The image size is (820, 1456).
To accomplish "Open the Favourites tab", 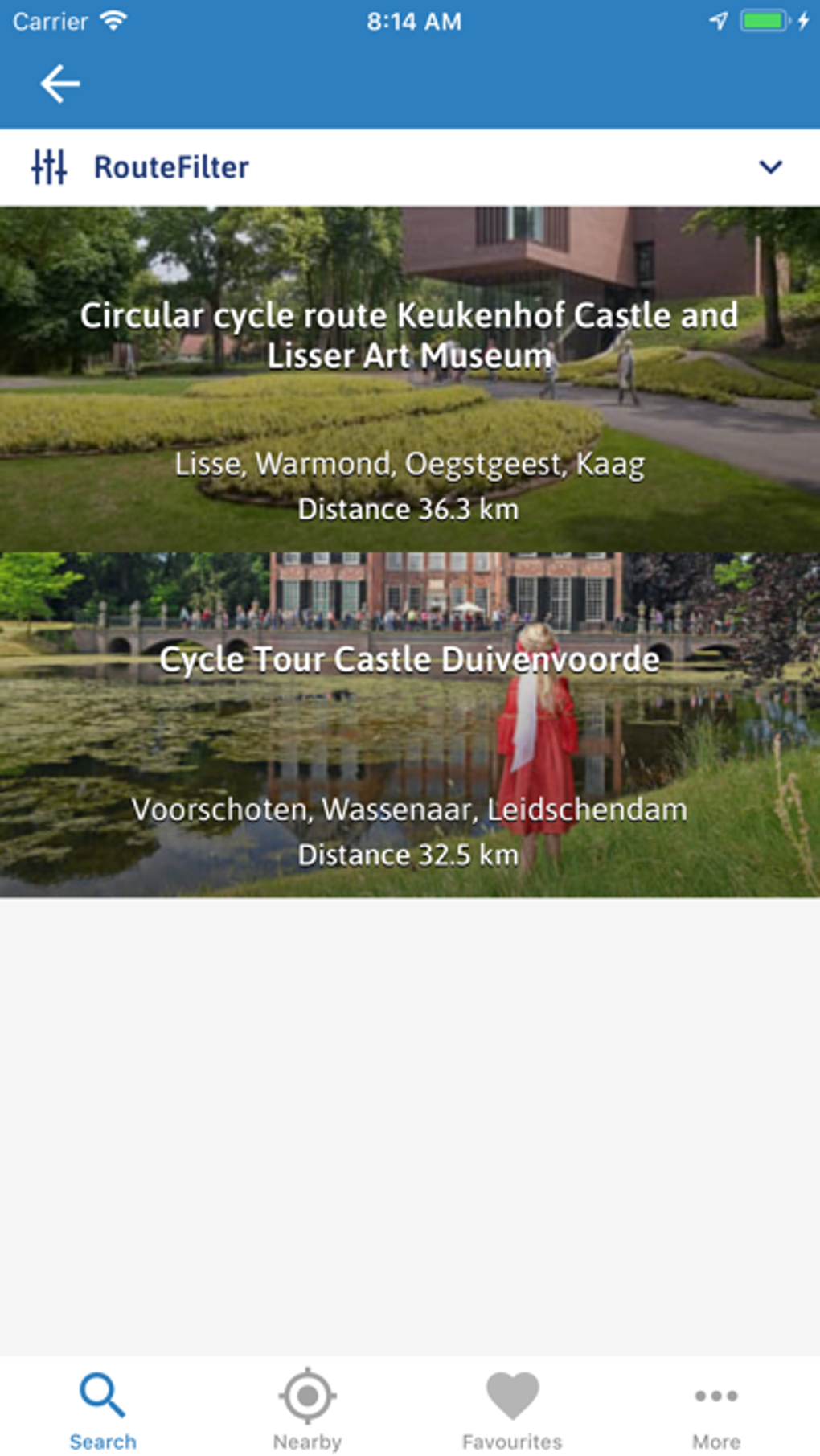I will tap(512, 1410).
